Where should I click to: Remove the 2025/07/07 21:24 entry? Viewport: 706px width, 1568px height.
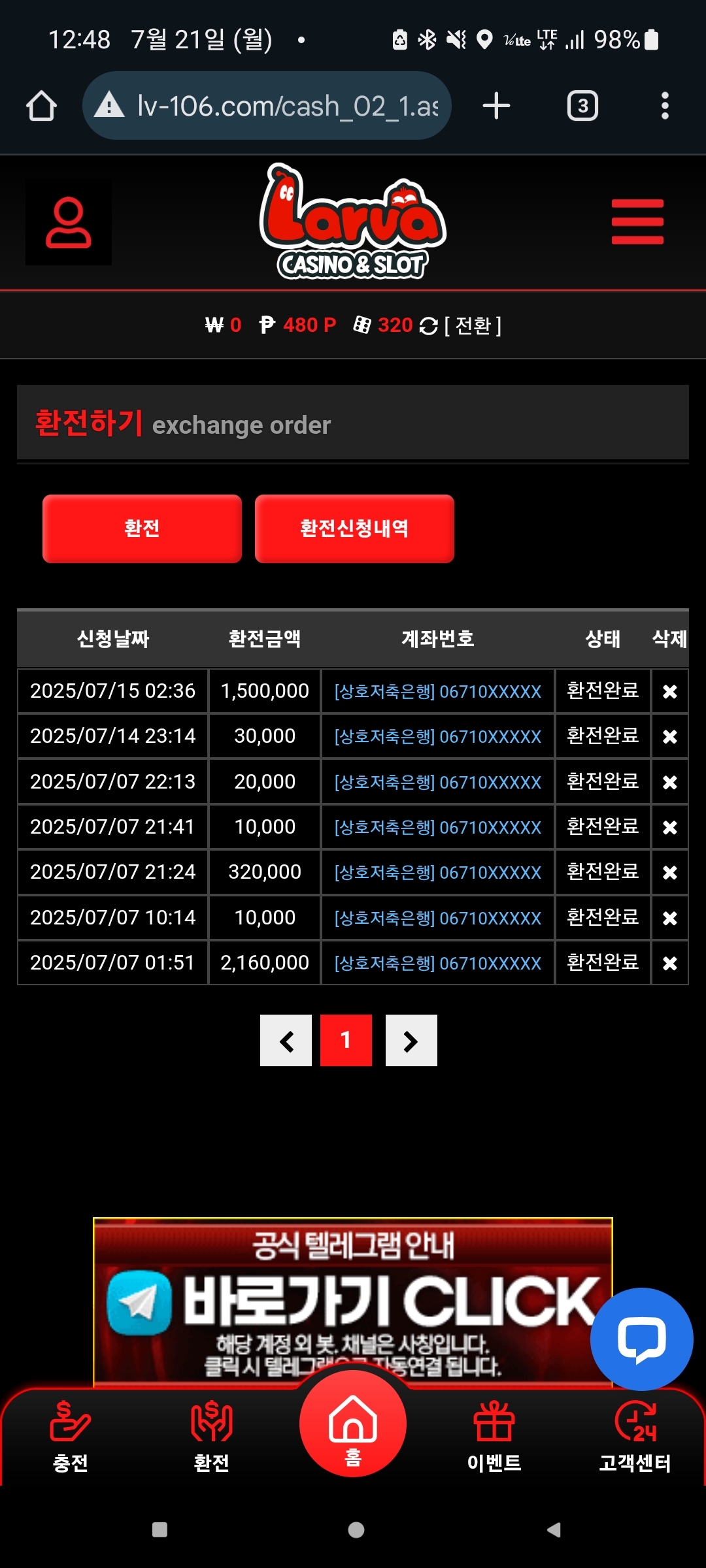(669, 872)
